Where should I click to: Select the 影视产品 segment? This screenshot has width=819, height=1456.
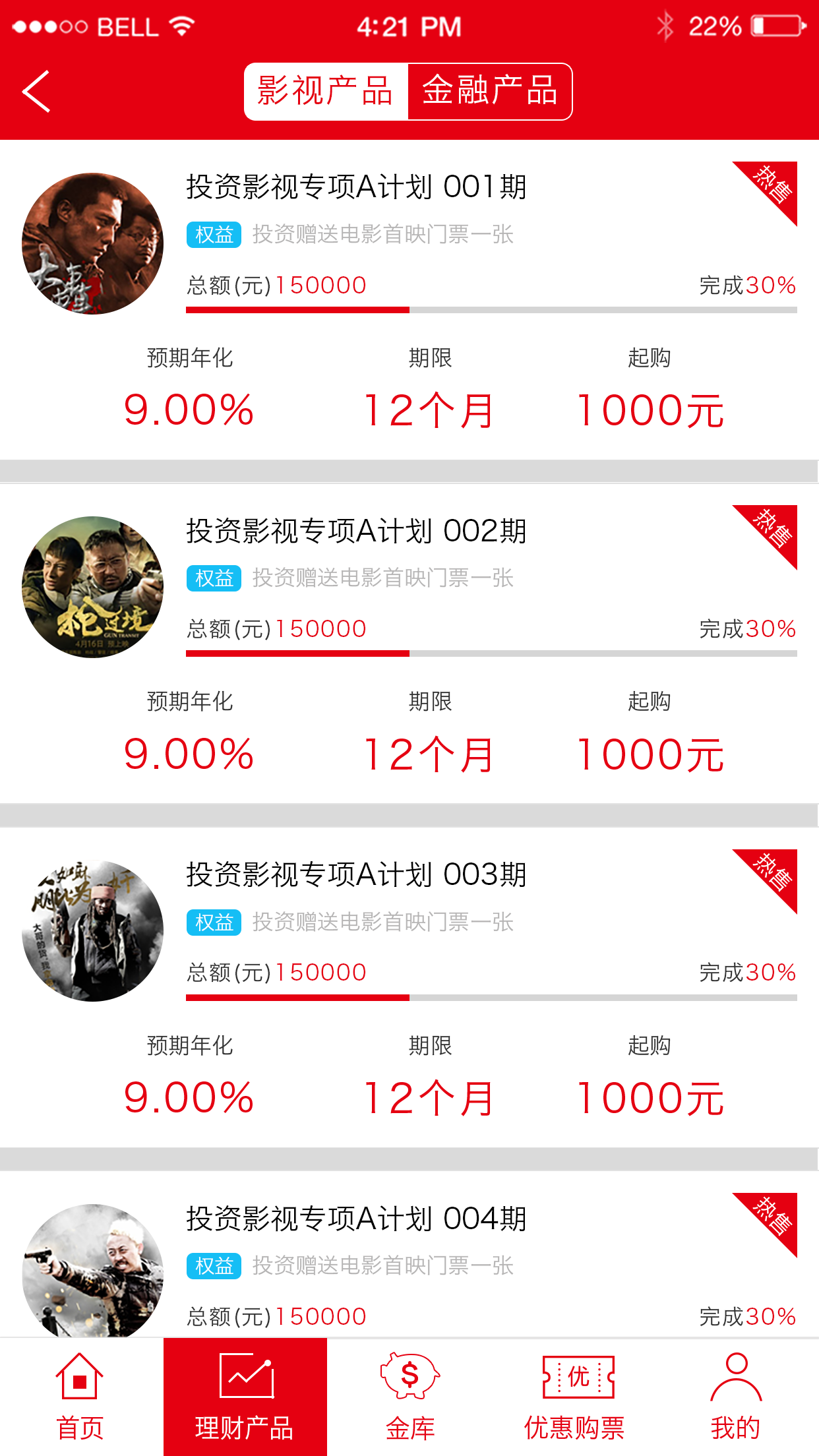coord(326,92)
